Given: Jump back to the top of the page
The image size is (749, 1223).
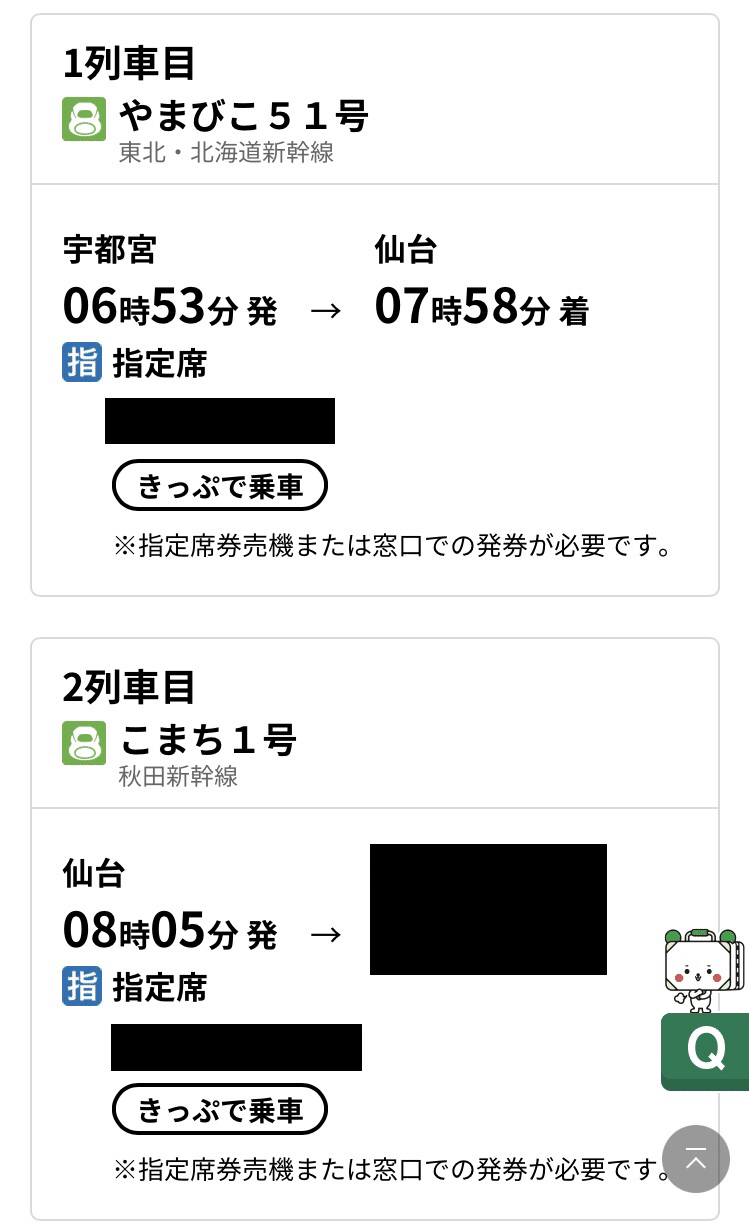Looking at the screenshot, I should click(x=696, y=1159).
